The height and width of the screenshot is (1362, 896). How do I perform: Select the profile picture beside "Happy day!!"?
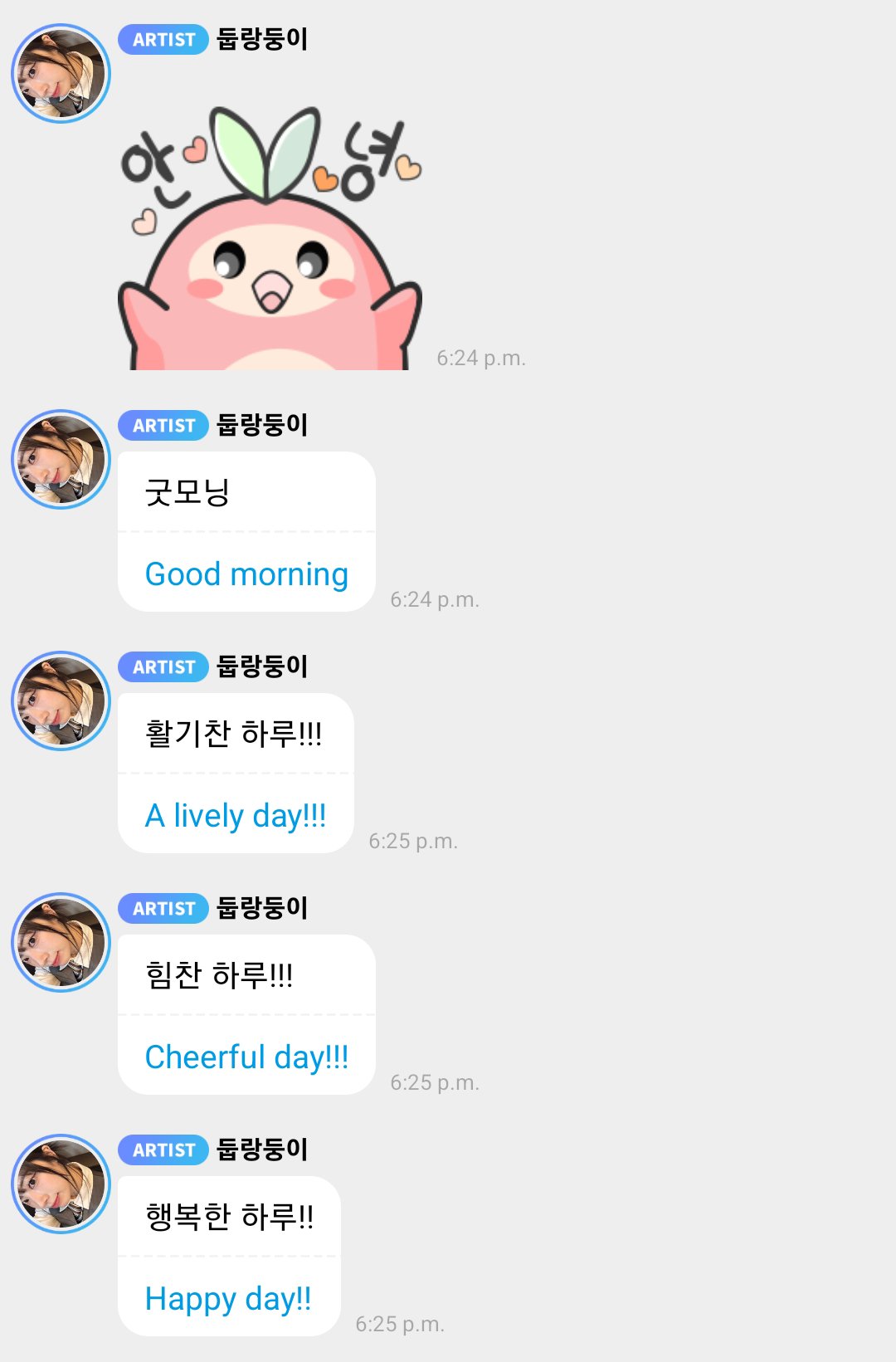click(61, 1184)
